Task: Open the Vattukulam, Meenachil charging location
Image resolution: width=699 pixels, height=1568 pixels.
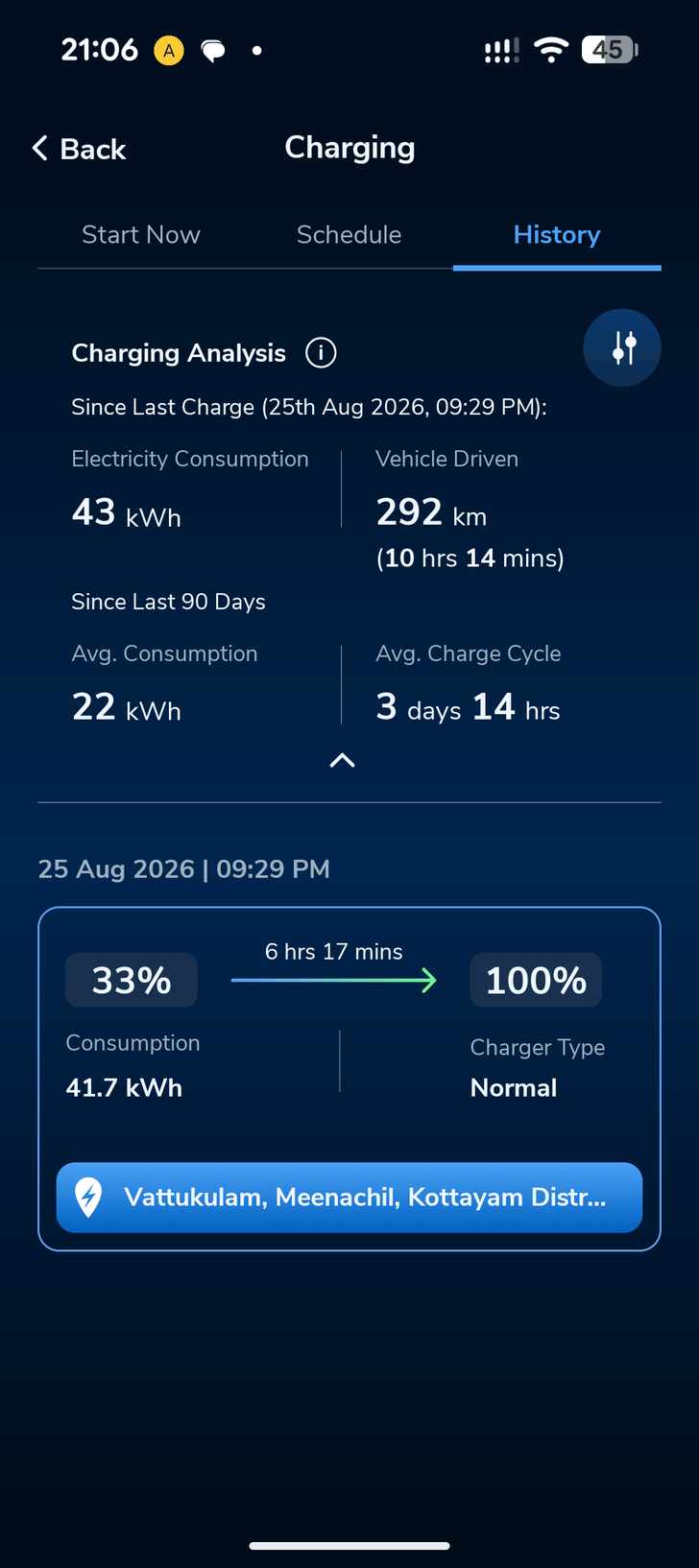Action: pyautogui.click(x=349, y=1198)
